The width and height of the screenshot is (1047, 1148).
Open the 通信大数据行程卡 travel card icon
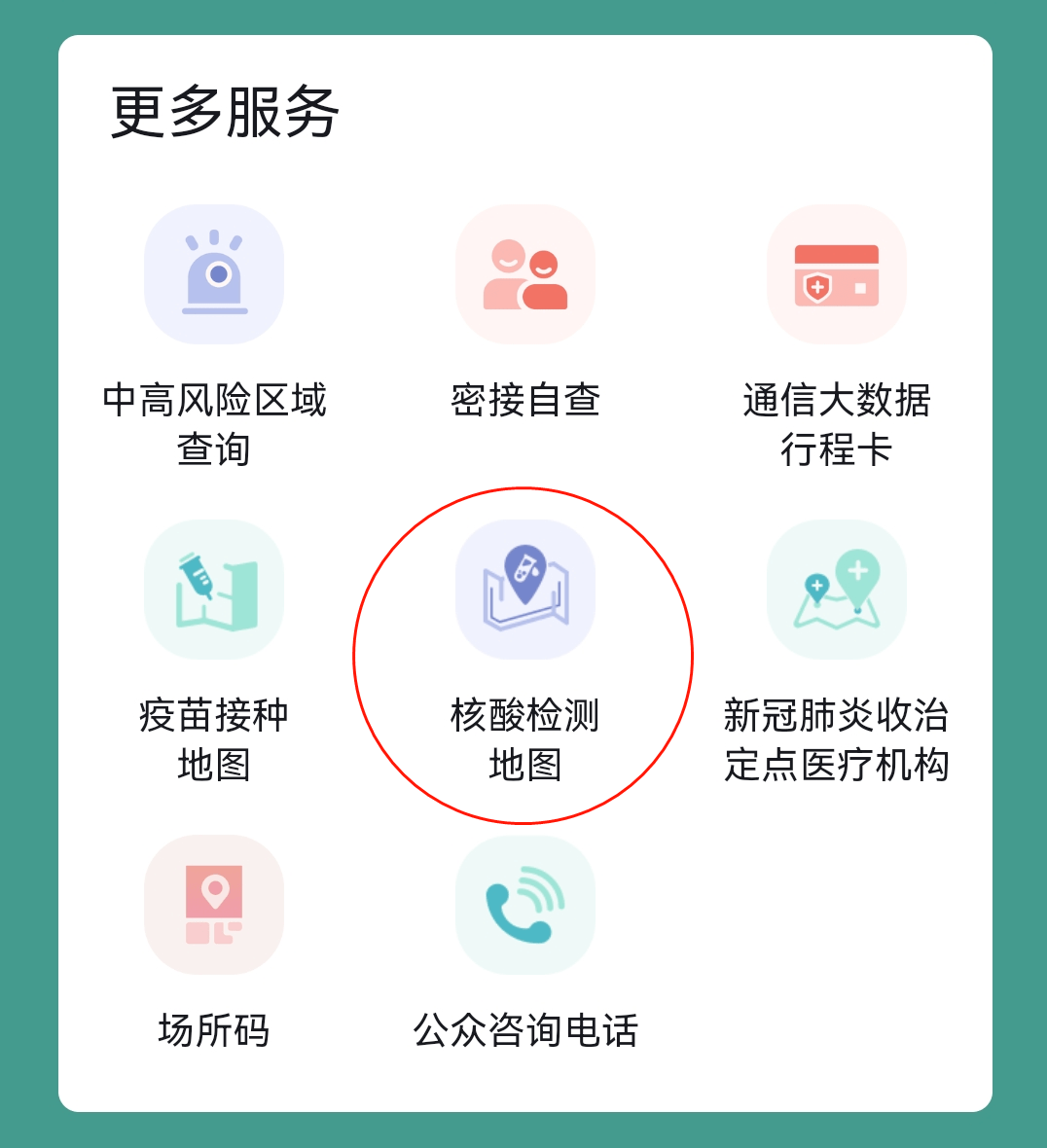[x=835, y=273]
